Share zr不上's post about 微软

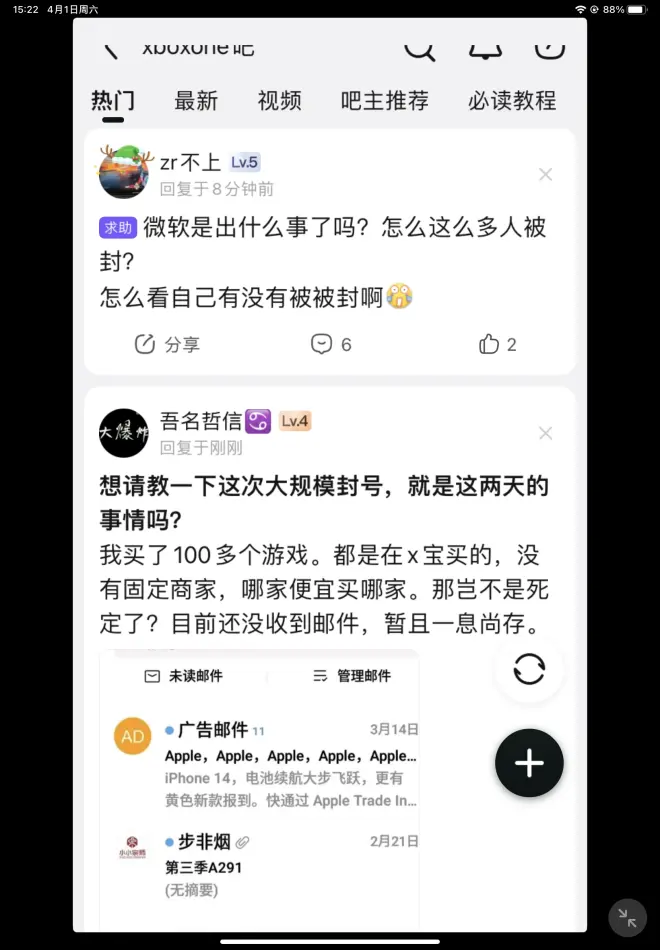click(167, 344)
